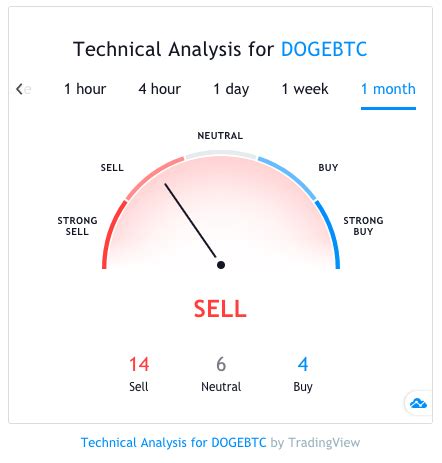442x463 pixels.
Task: Open the TradingView cloud logo button
Action: click(418, 403)
